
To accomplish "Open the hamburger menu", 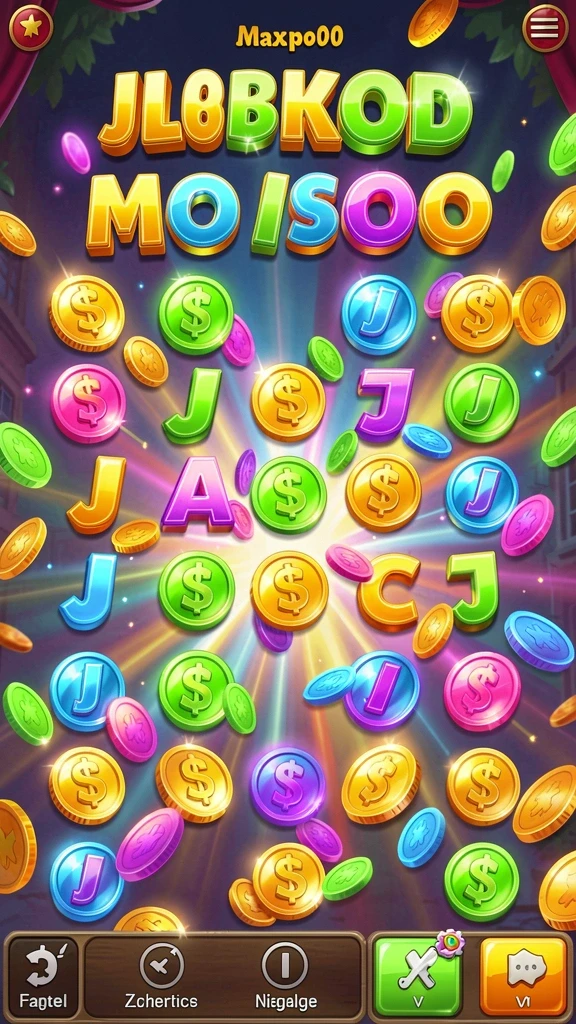I will tap(545, 27).
